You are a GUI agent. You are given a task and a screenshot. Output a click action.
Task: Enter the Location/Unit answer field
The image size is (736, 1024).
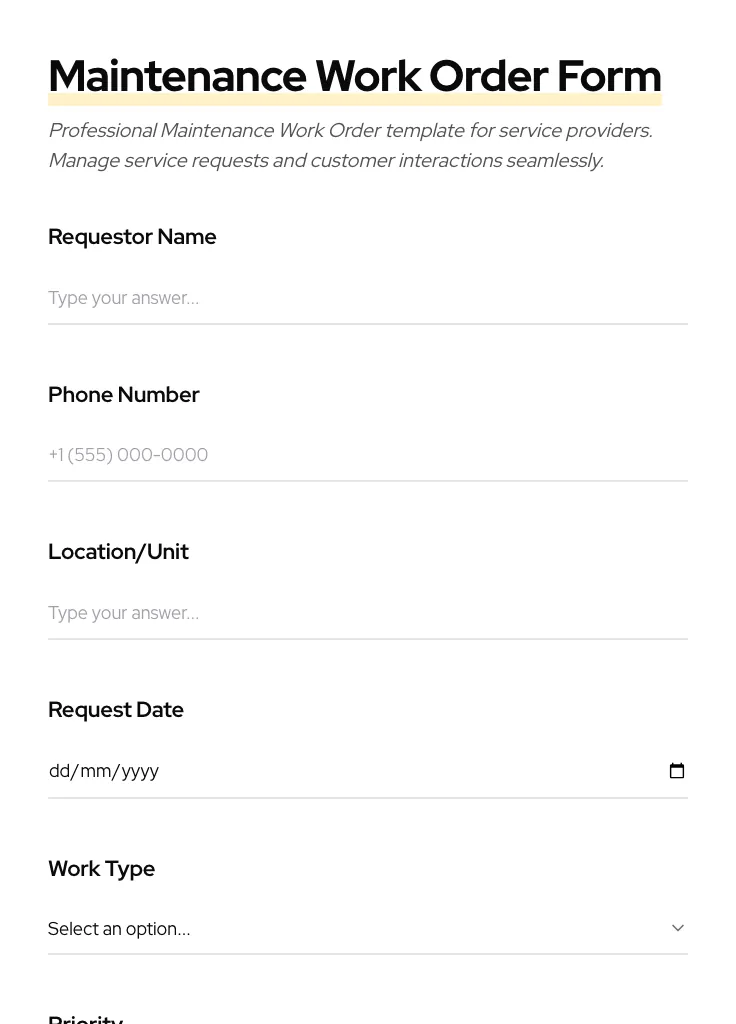(x=367, y=613)
